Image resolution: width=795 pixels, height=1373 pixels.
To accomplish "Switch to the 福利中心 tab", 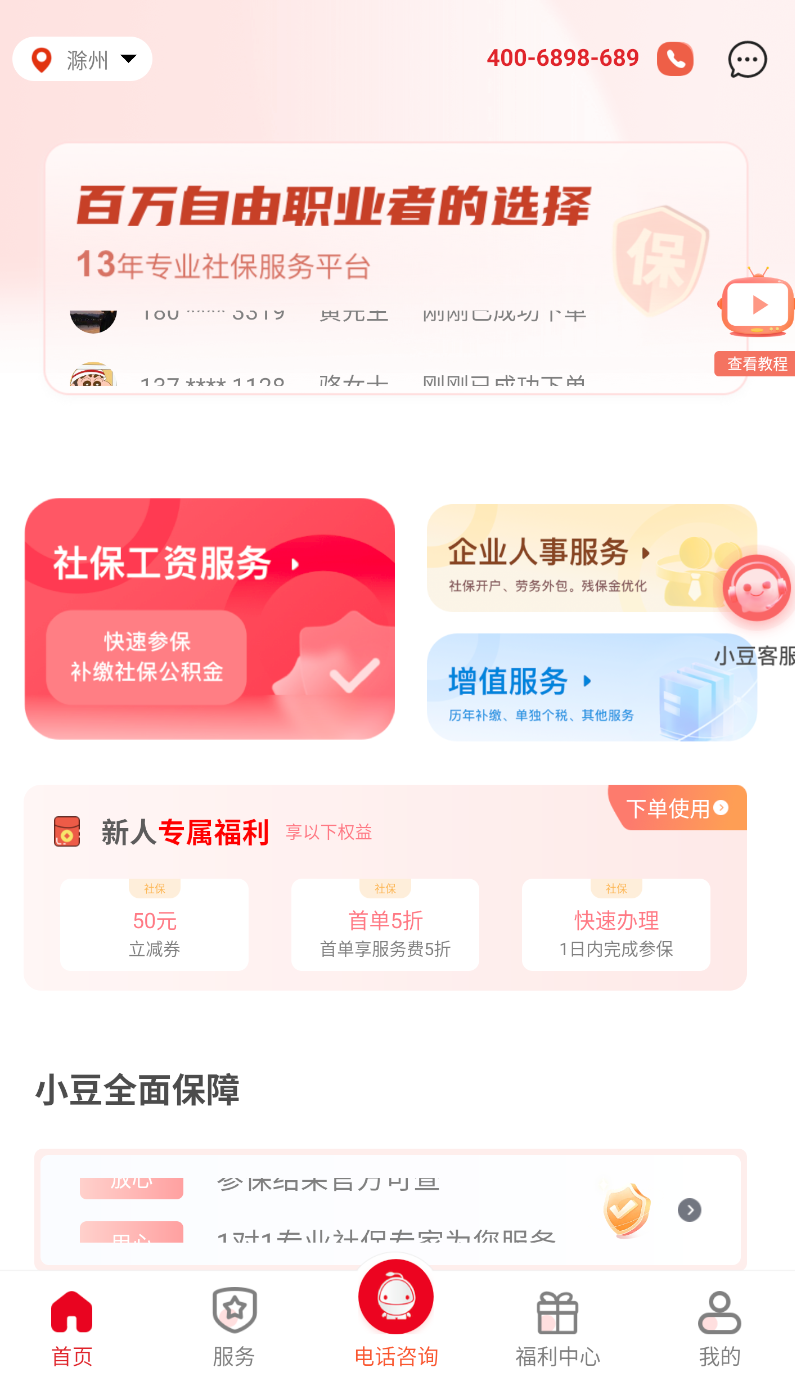I will [558, 1327].
